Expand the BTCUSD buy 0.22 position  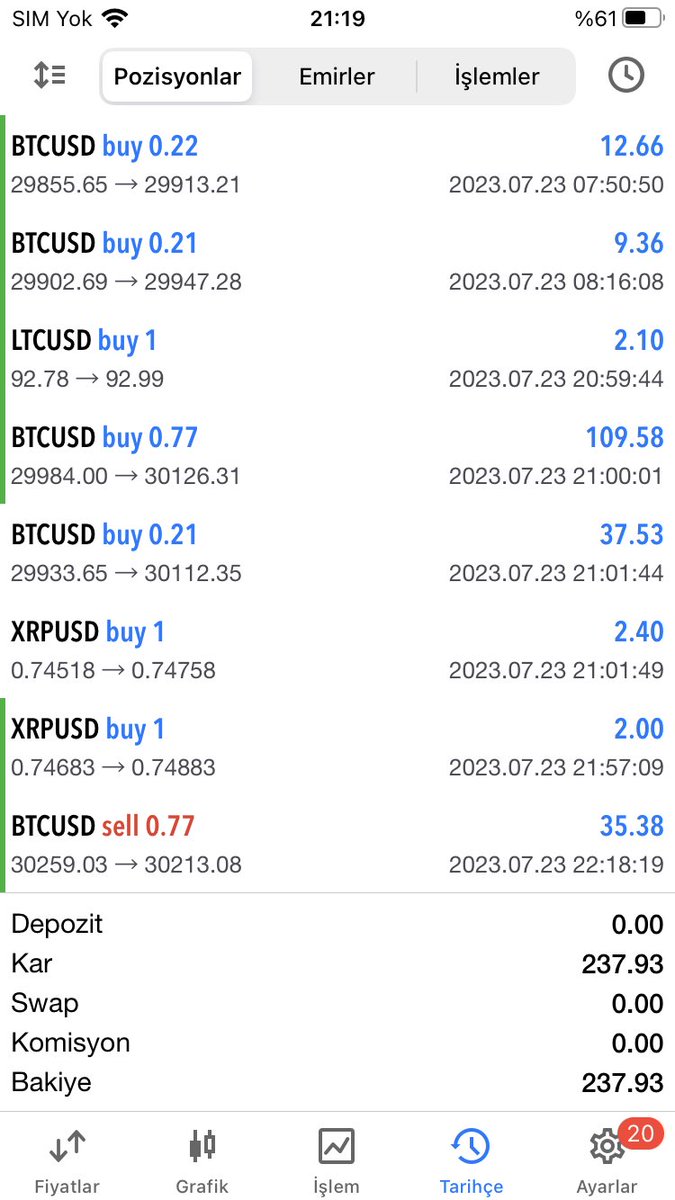(x=337, y=164)
